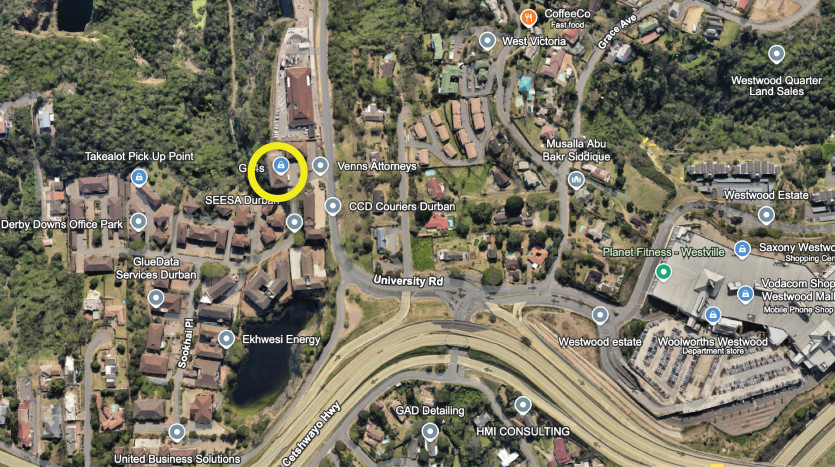Open the Westwood Quarter Land Sales pin

776,54
